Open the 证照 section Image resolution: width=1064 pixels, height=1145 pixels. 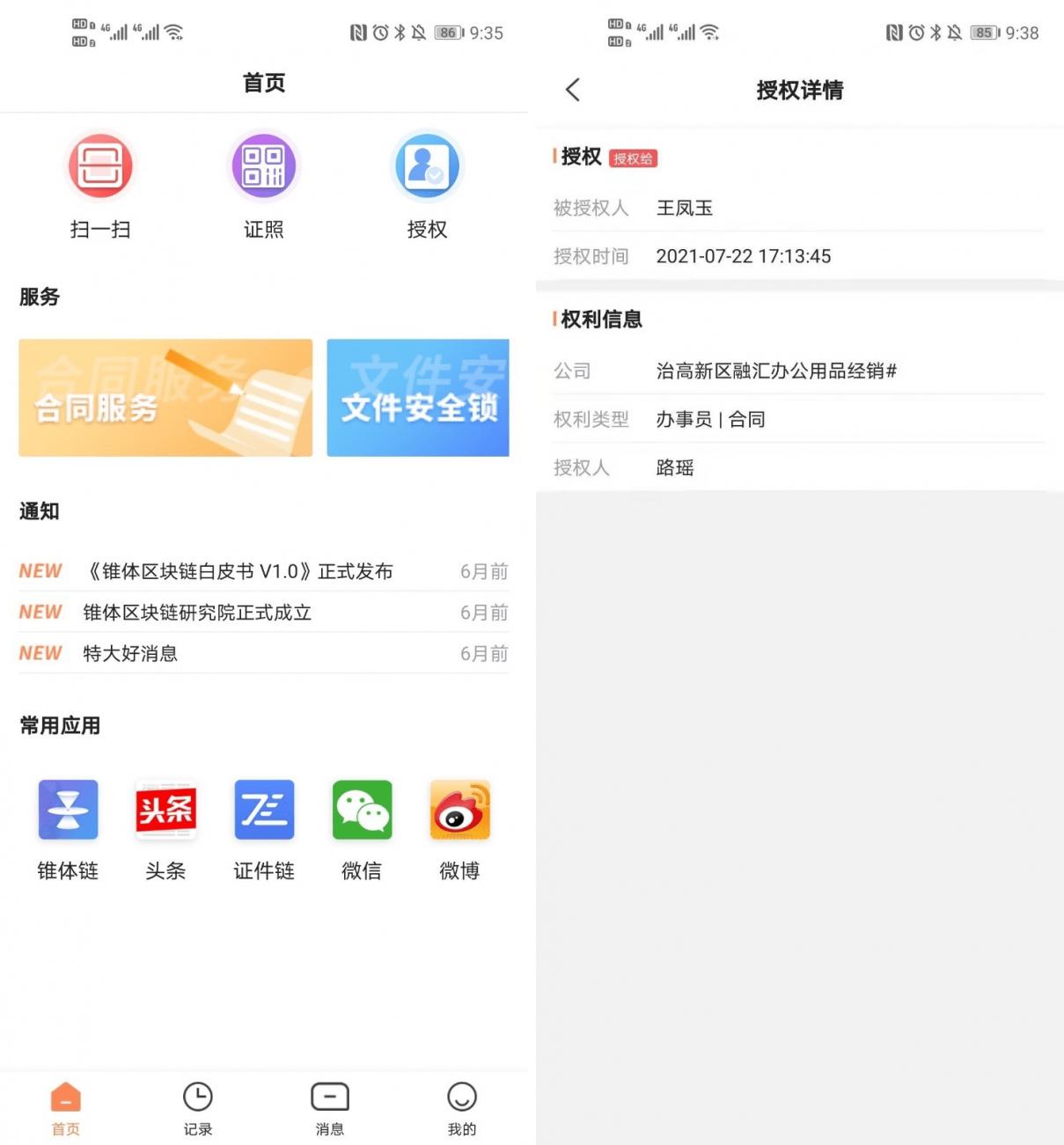(263, 167)
